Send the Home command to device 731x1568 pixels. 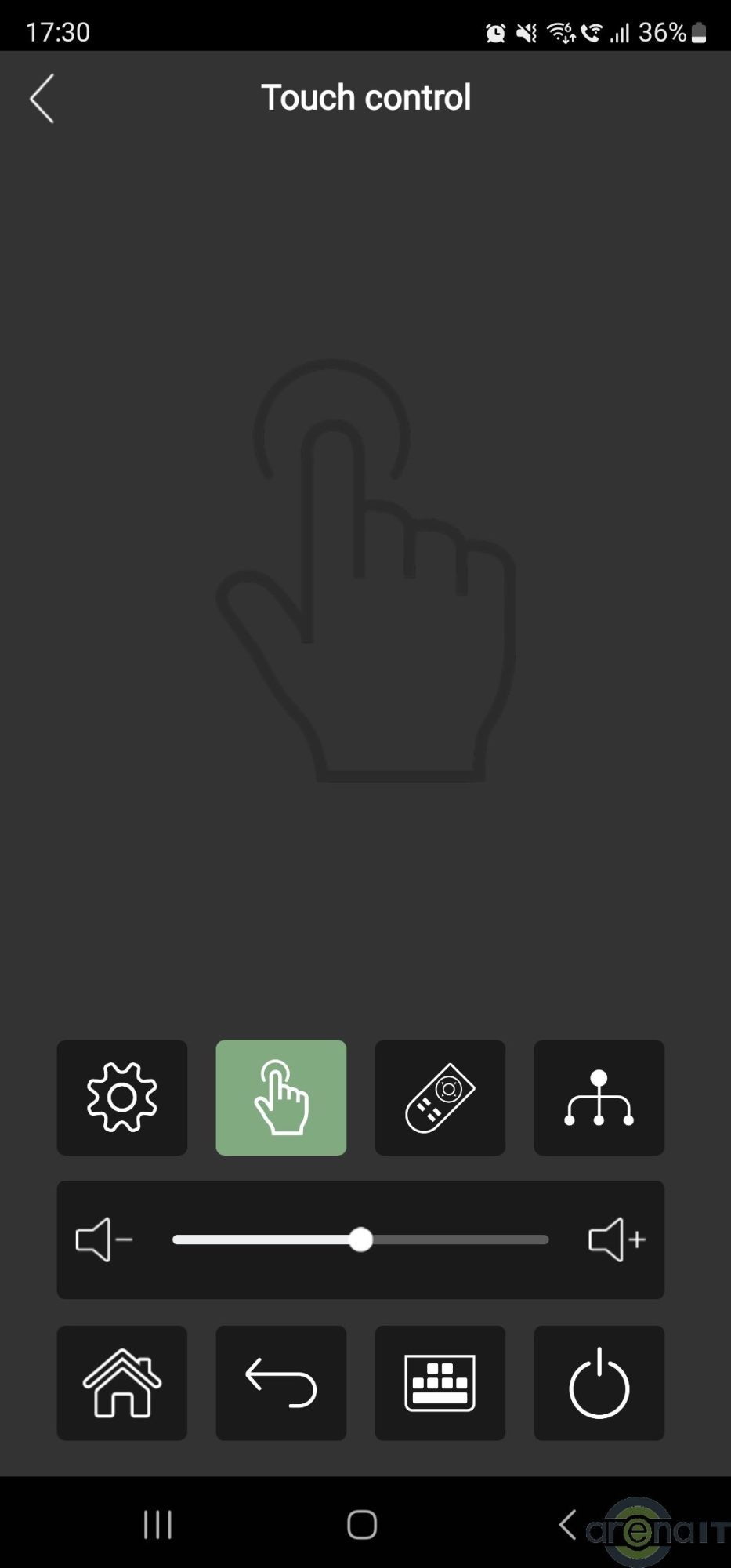pyautogui.click(x=122, y=1383)
